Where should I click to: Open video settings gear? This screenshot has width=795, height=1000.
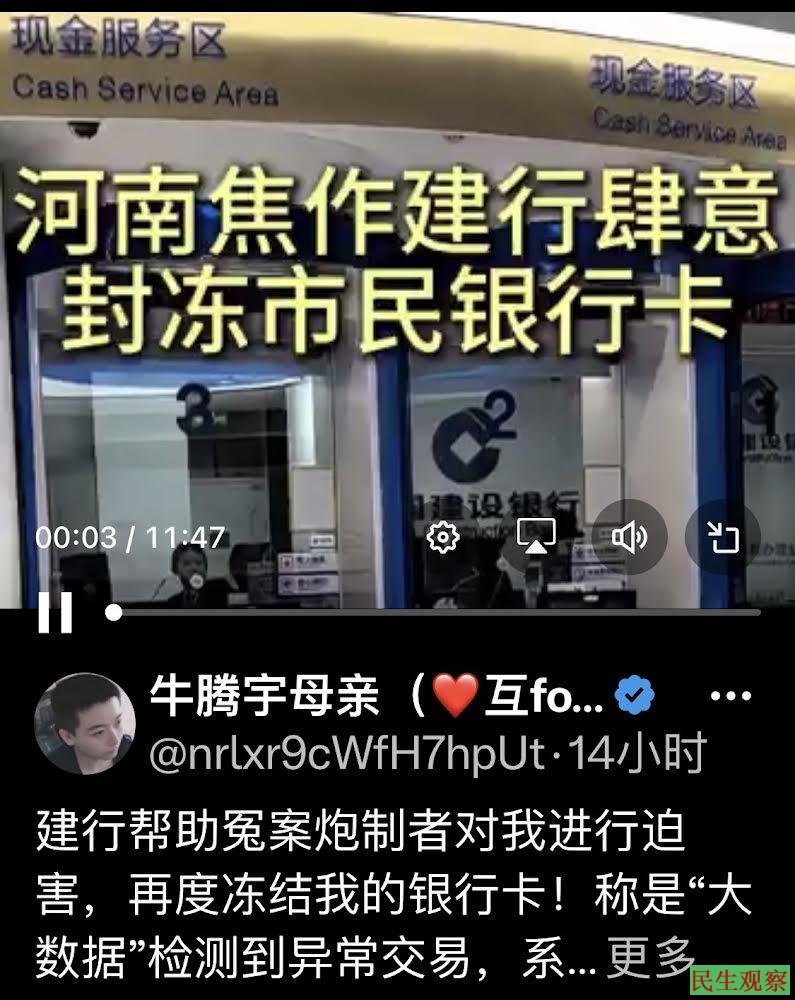pos(442,537)
